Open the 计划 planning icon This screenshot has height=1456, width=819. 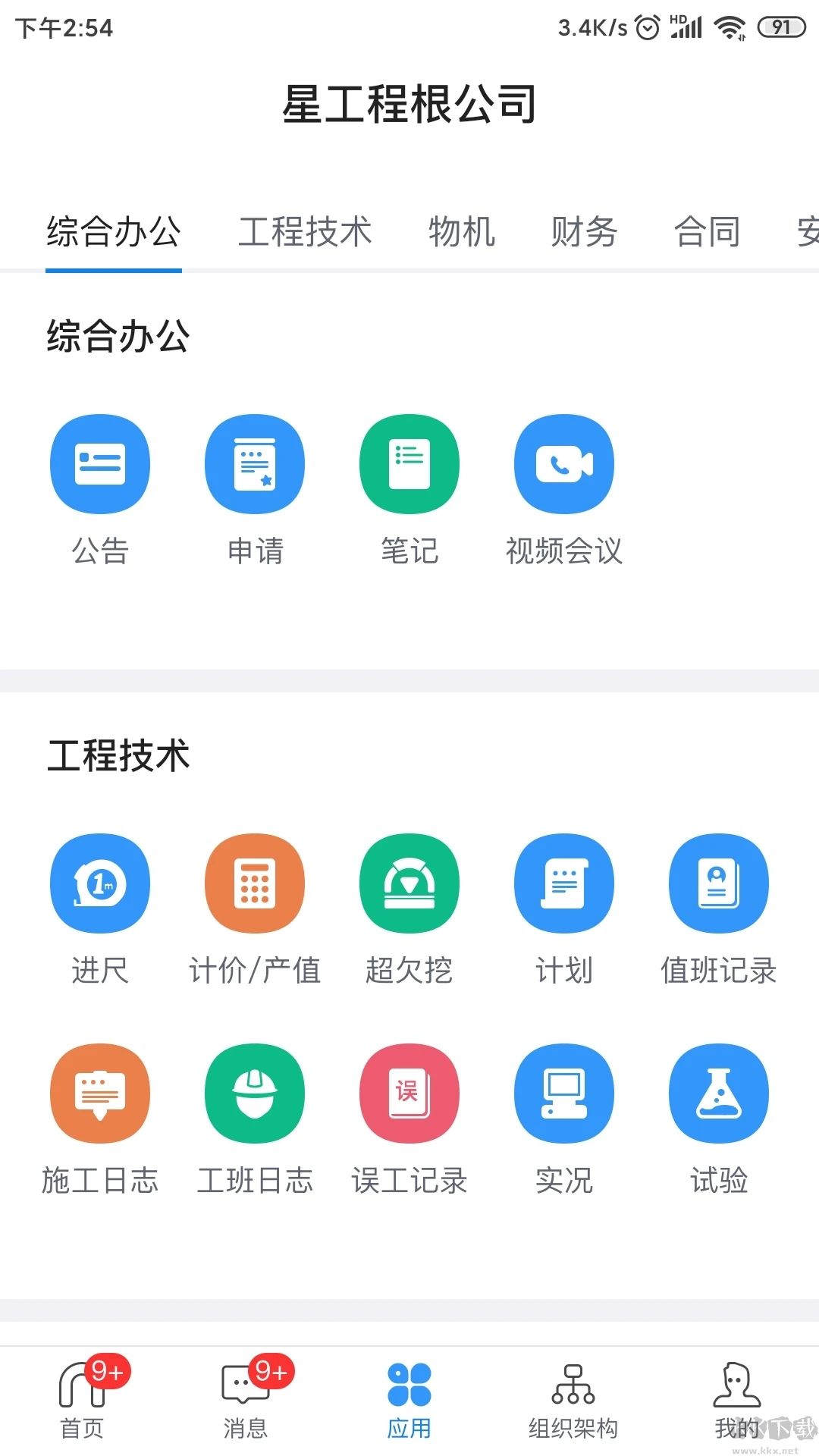pyautogui.click(x=564, y=884)
